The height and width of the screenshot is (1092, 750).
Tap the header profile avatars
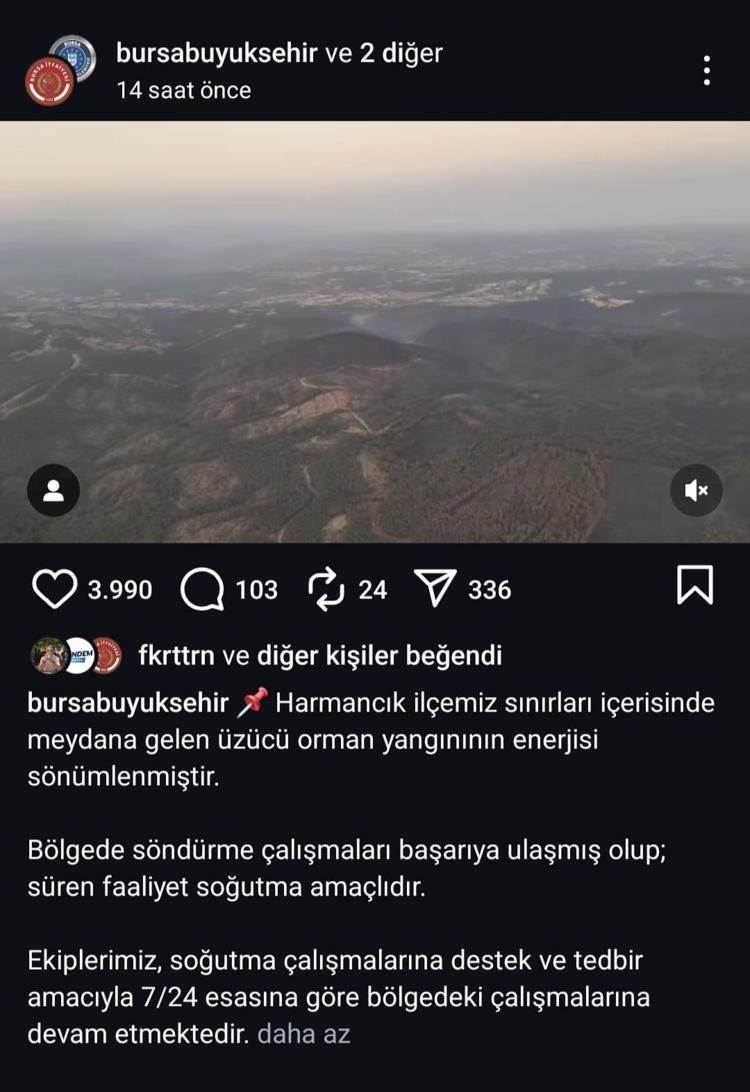tap(60, 70)
